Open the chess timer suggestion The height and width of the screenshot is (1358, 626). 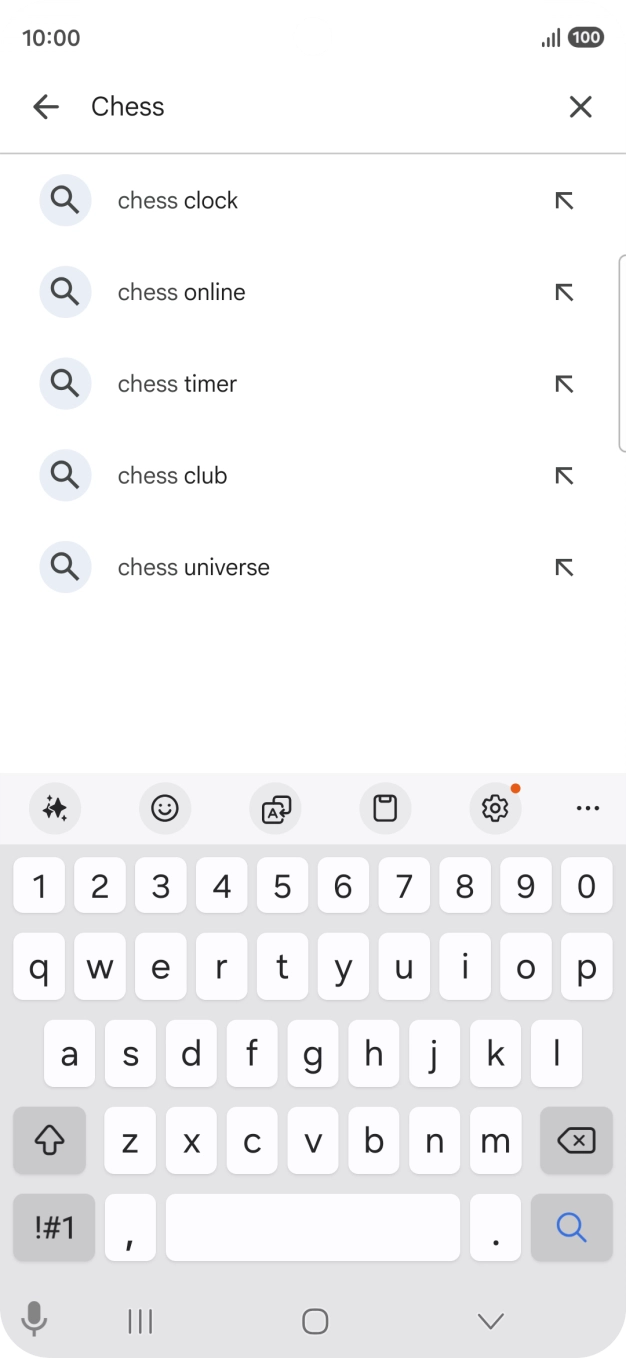click(177, 384)
